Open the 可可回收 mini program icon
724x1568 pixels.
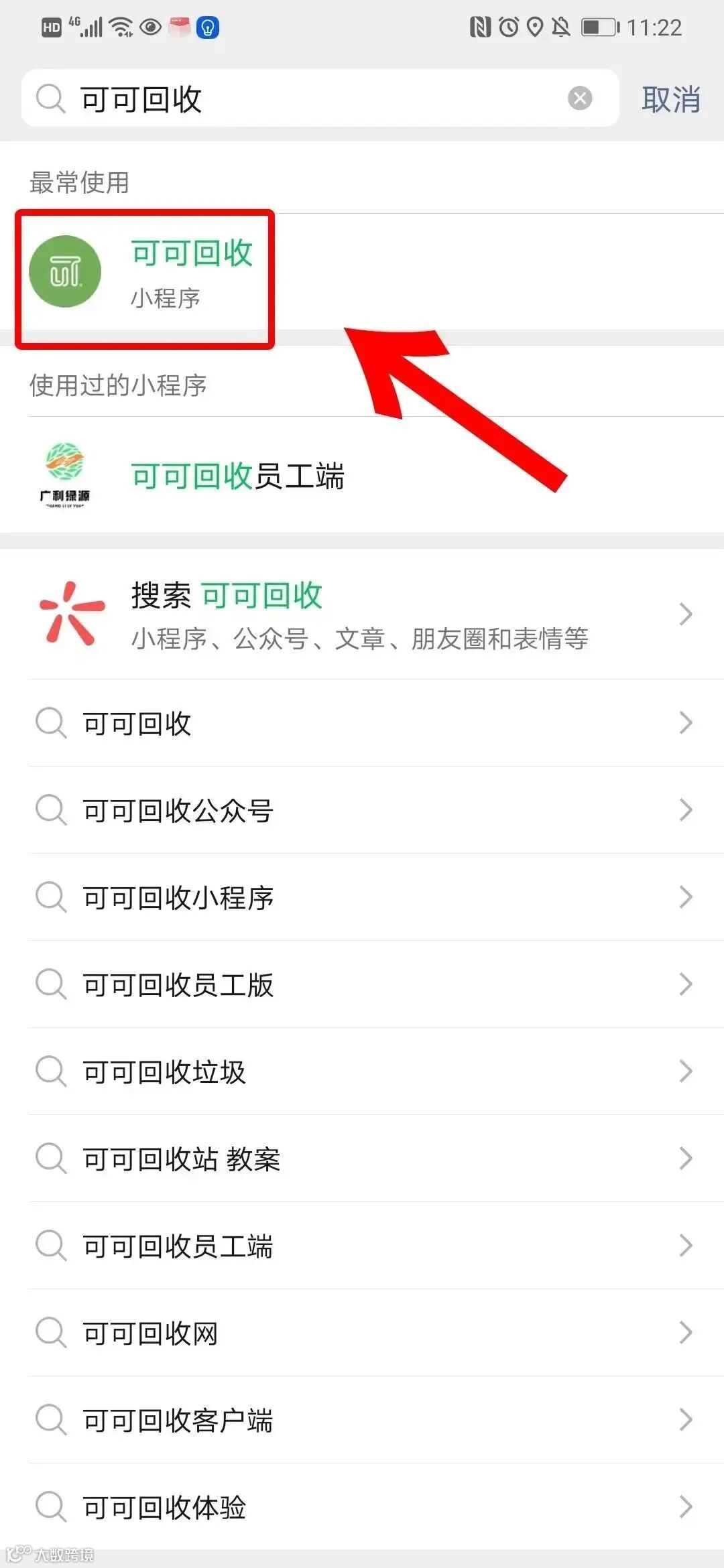(65, 271)
